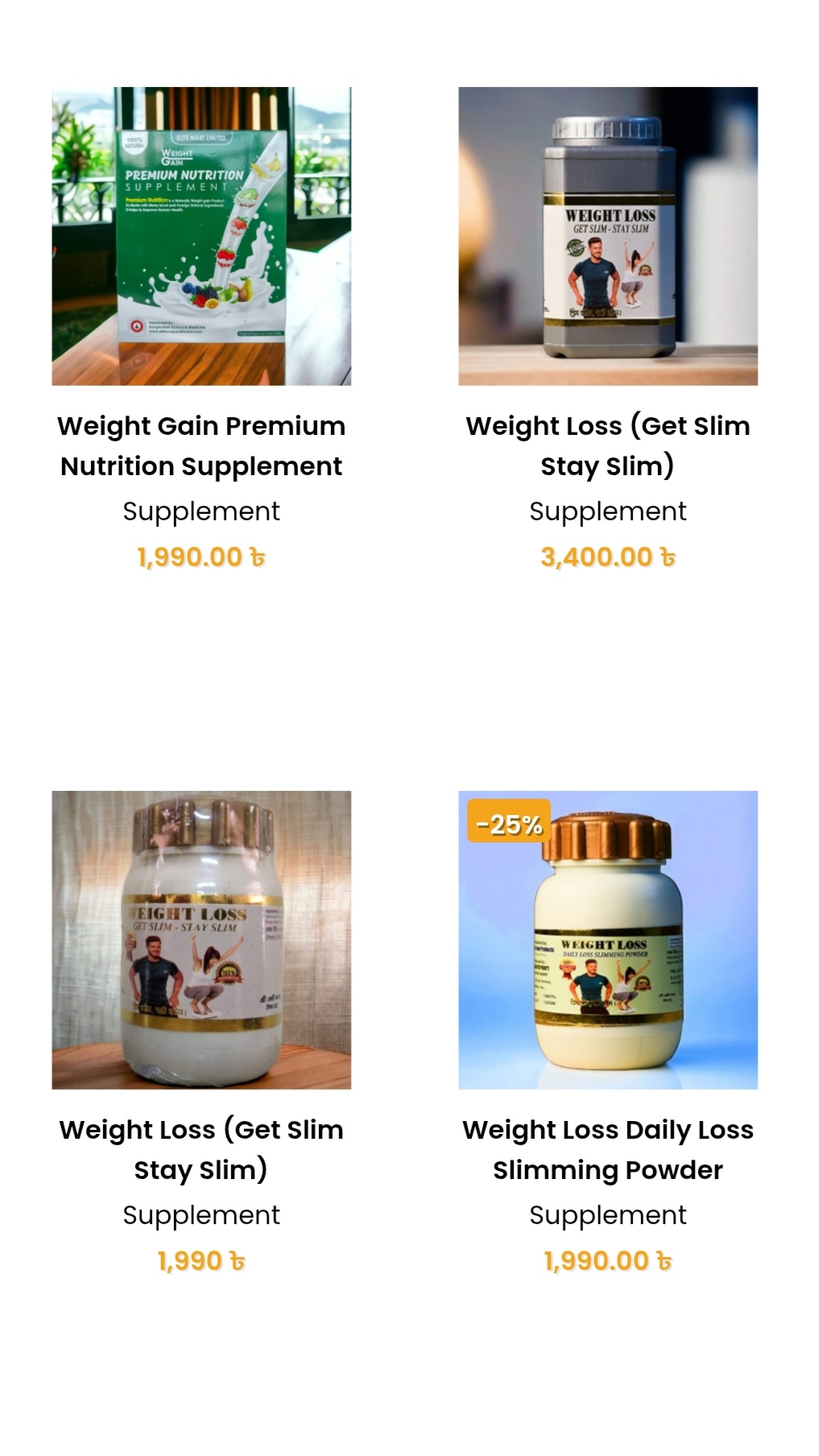The image size is (819, 1456).
Task: Select the Weight Loss Daily Loss Slimming Powder
Action: [x=607, y=1149]
